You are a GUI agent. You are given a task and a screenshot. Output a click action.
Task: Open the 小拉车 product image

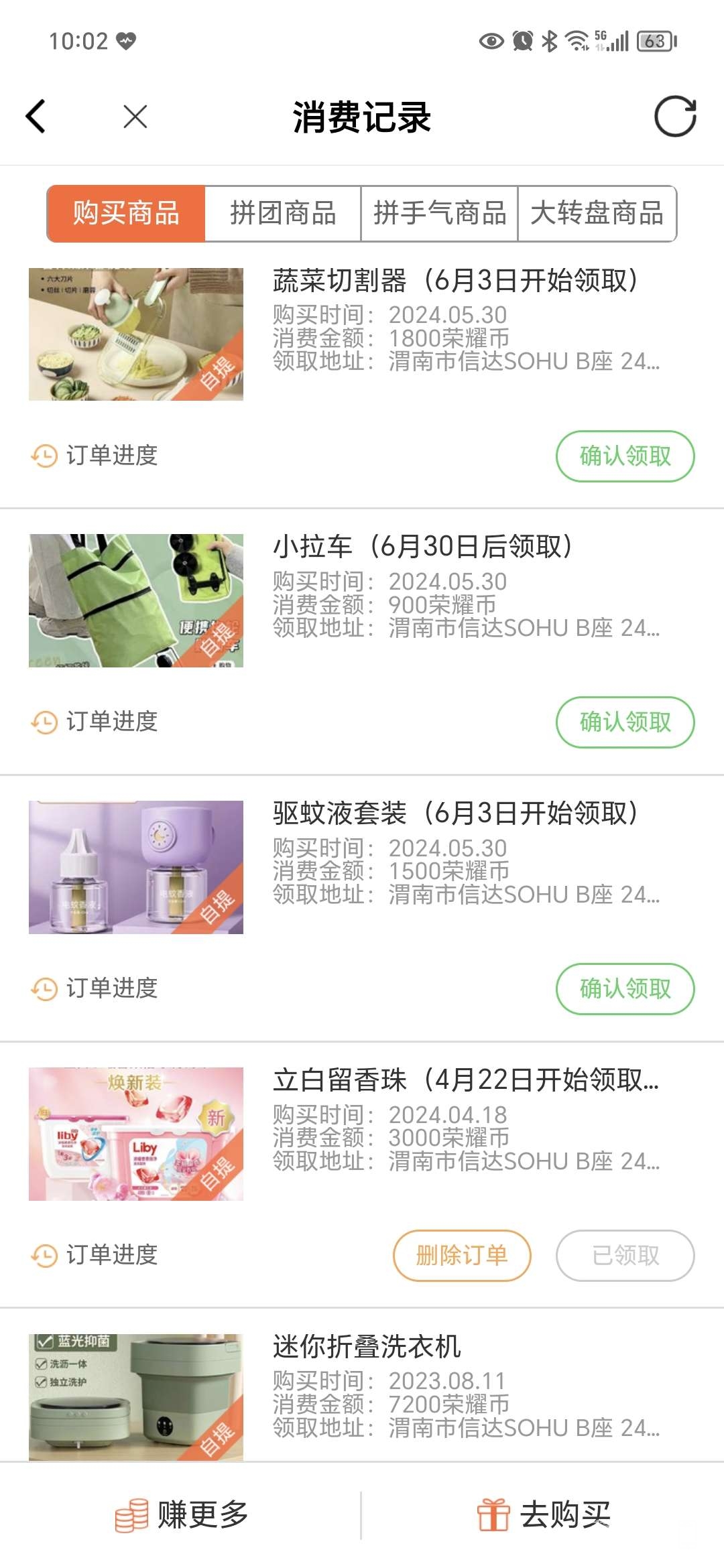136,600
